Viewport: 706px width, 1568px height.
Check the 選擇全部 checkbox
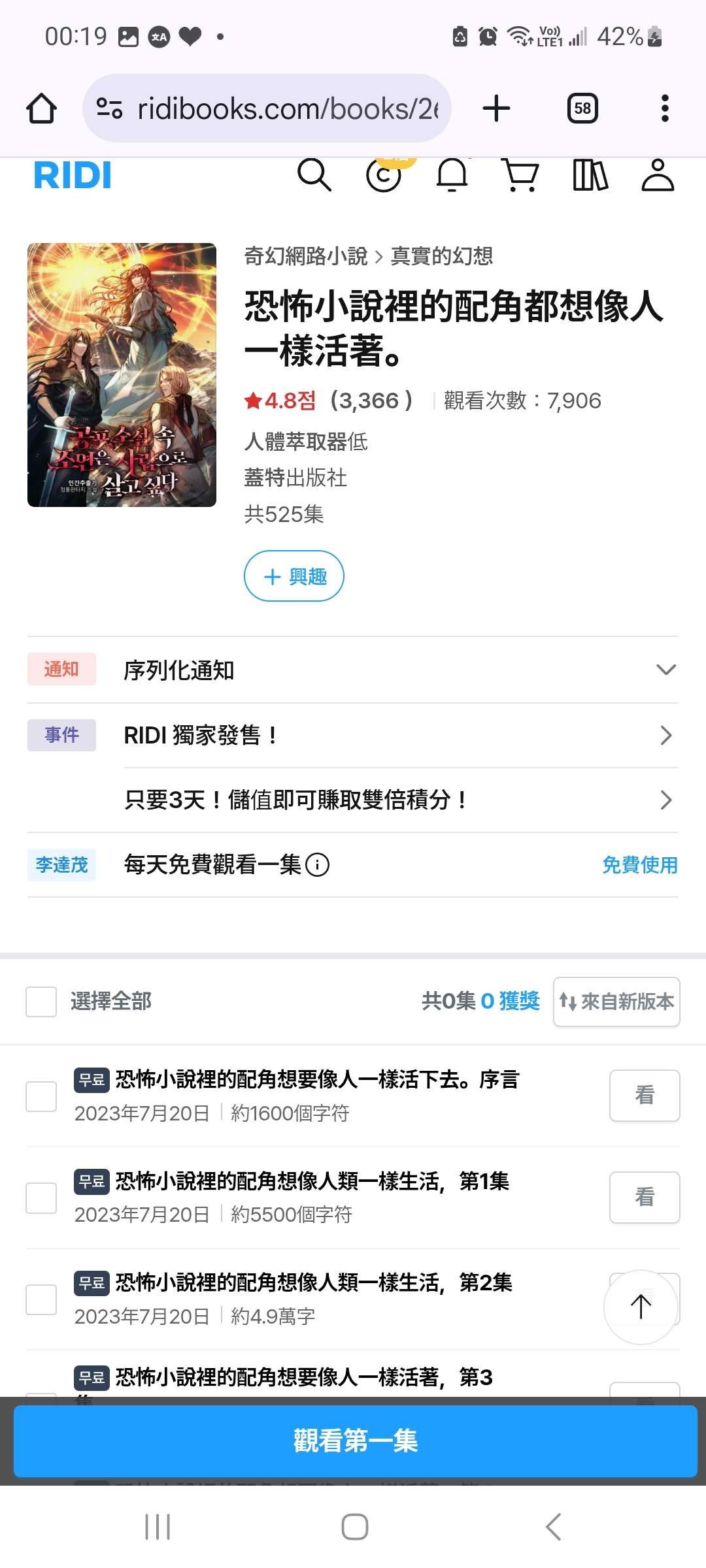(41, 1002)
